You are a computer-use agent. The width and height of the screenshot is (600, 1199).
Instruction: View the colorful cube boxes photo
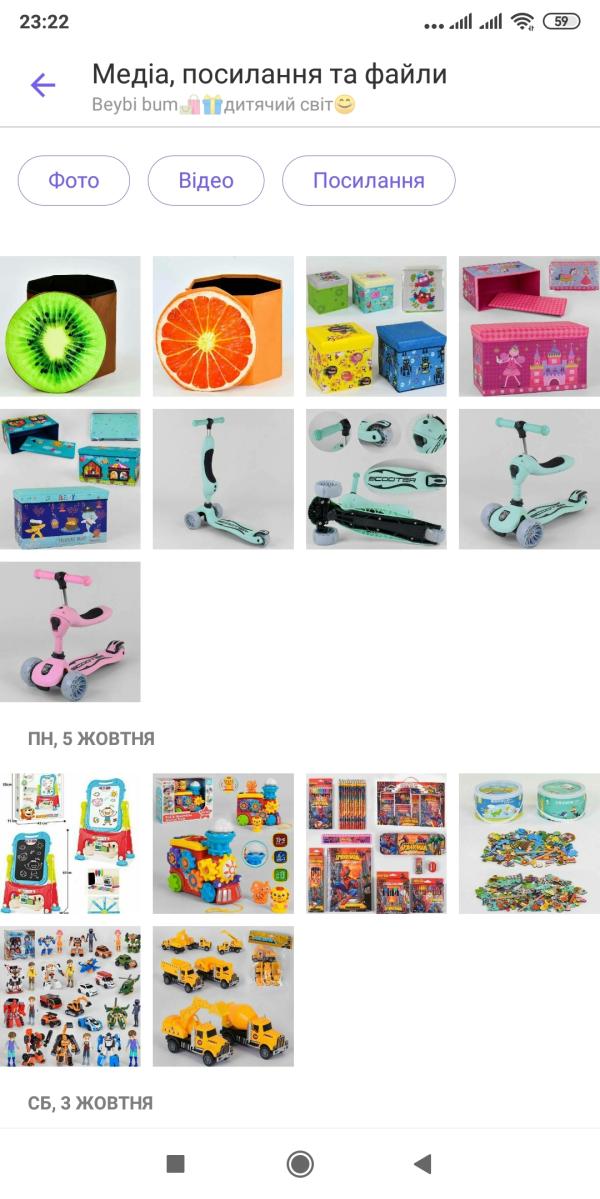coord(376,326)
